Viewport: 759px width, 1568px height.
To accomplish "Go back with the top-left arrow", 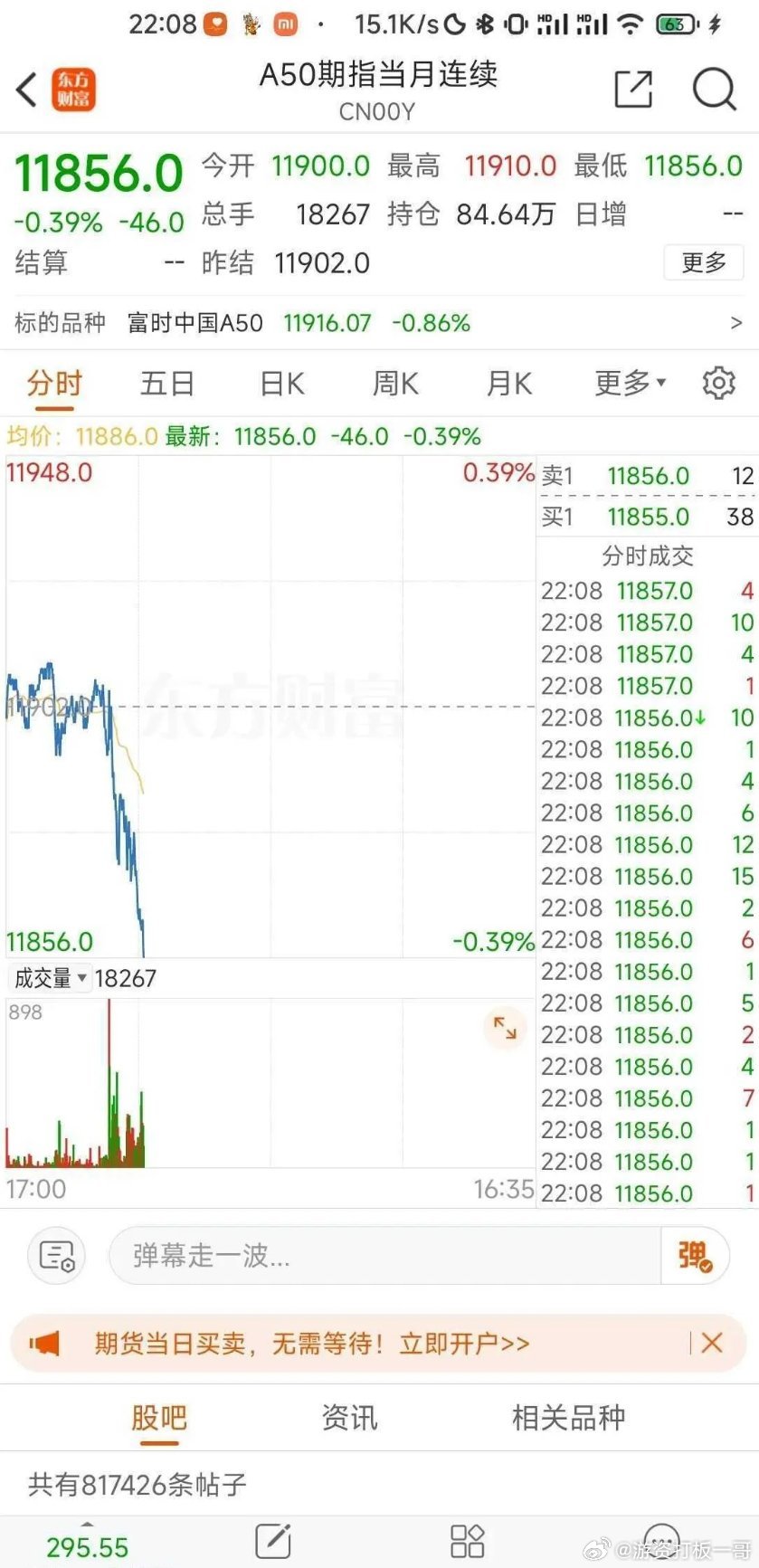I will (x=27, y=90).
